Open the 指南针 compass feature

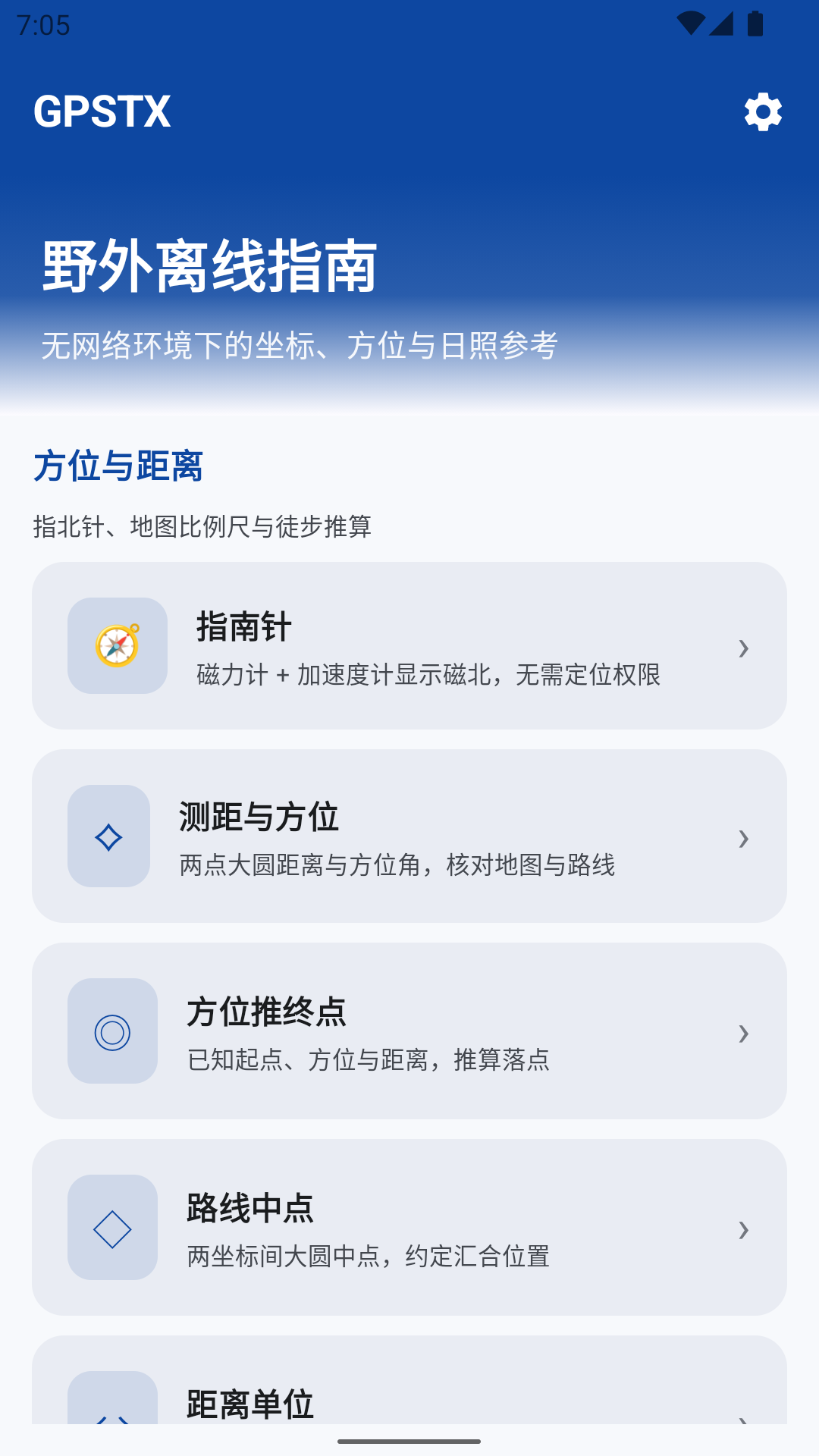point(409,645)
